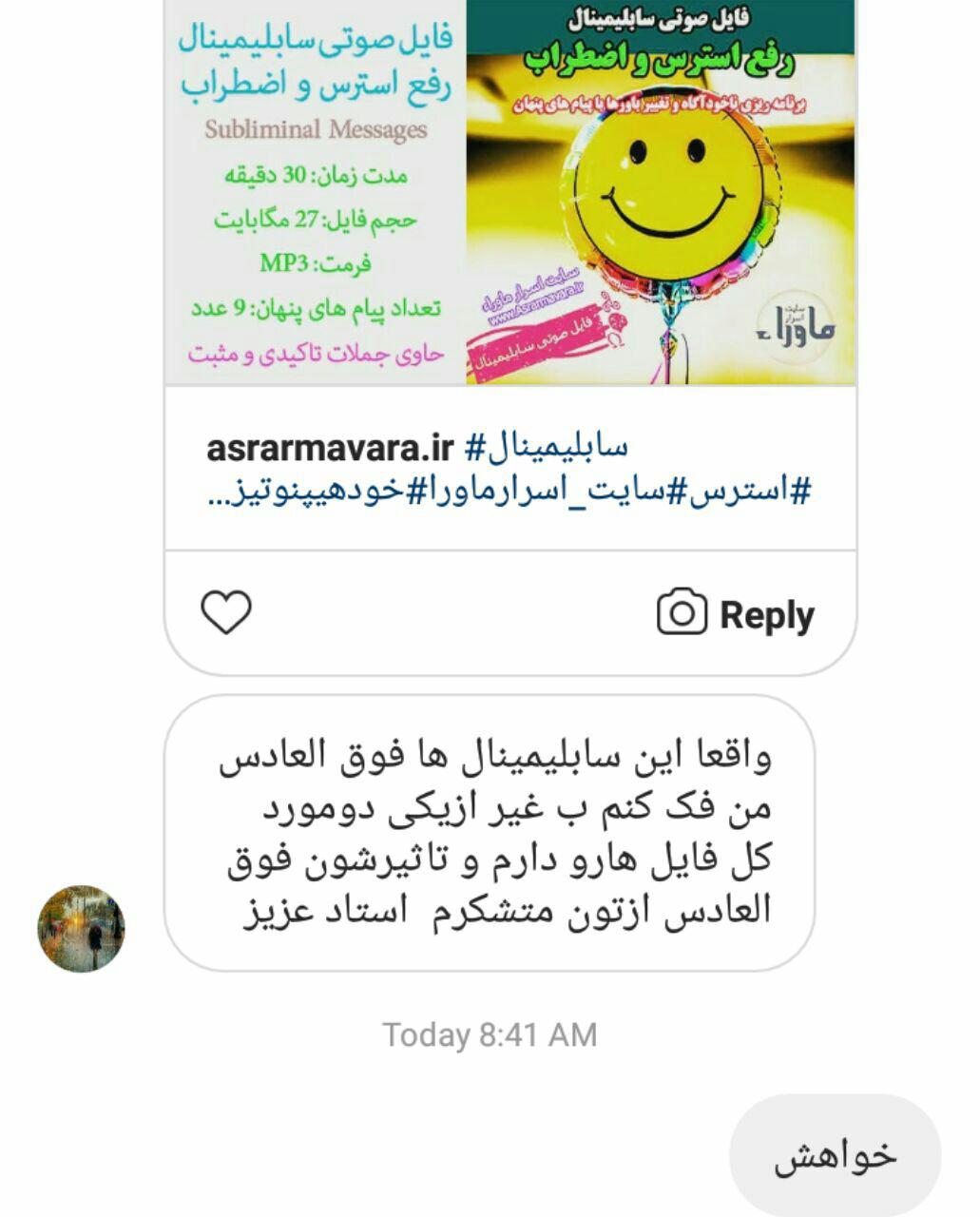Open the #سابلیمینال hashtag link
The height and width of the screenshot is (1217, 980).
[x=545, y=445]
